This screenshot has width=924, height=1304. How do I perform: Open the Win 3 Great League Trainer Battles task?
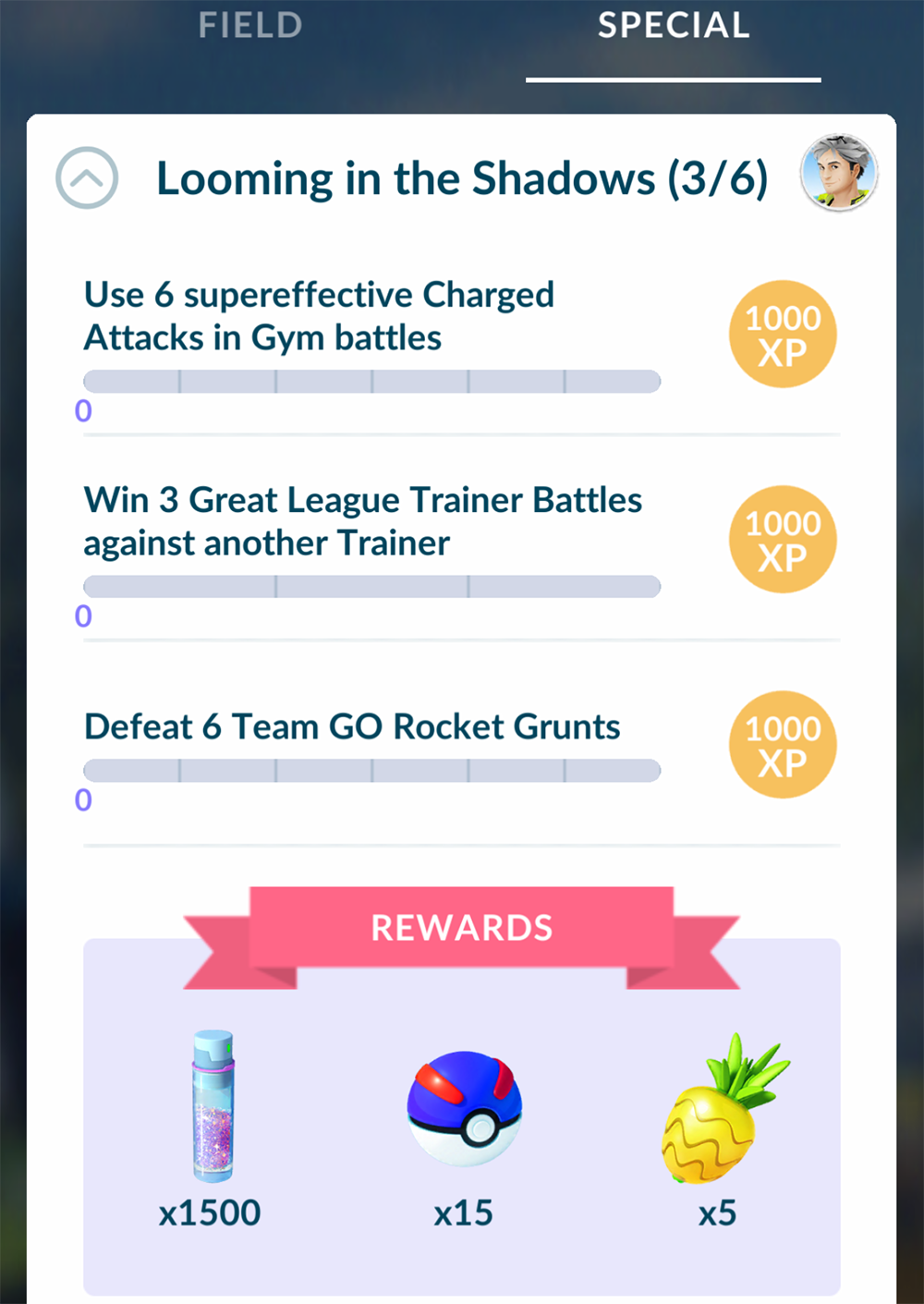[362, 522]
